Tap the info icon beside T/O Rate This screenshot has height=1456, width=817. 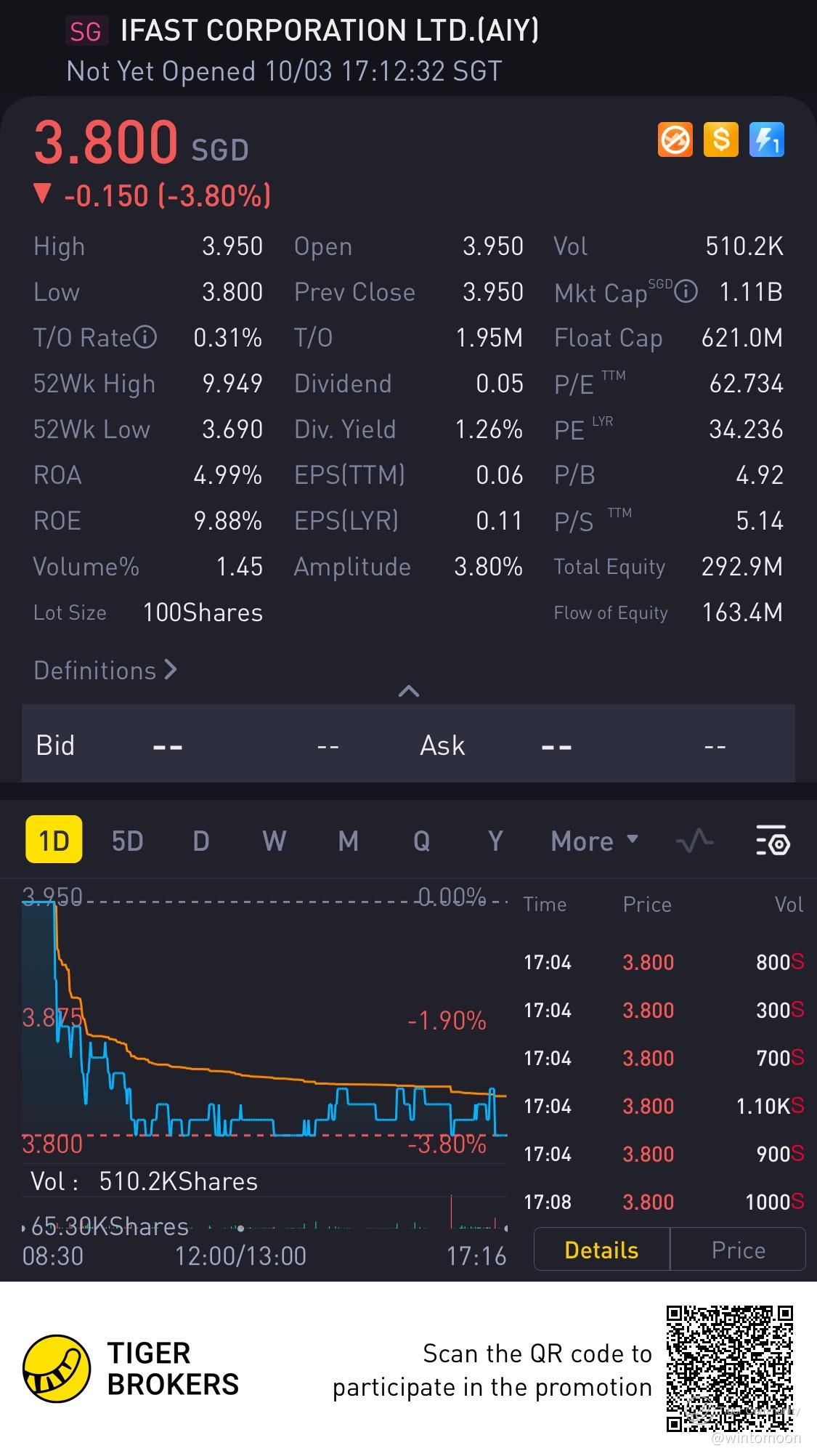145,337
